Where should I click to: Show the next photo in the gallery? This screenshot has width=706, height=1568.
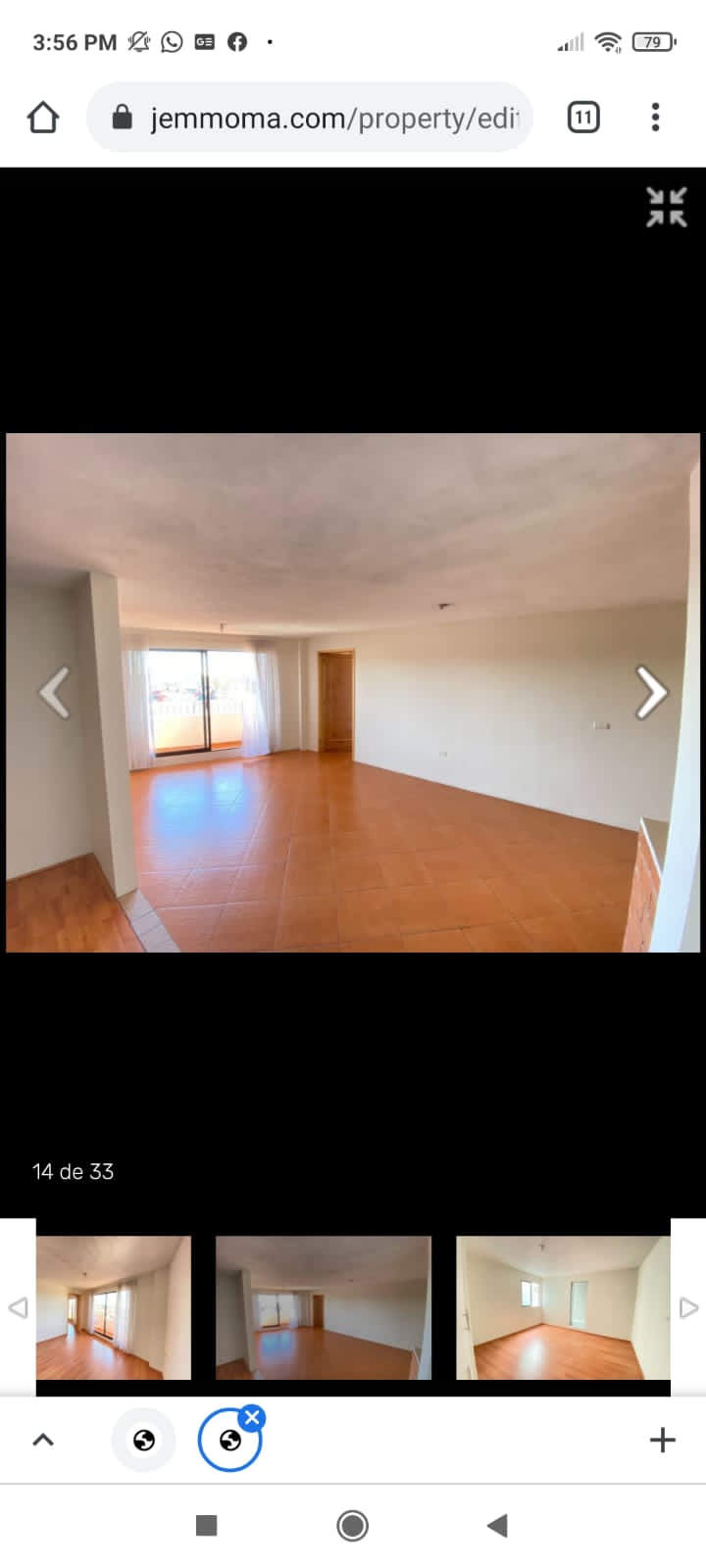click(x=651, y=692)
